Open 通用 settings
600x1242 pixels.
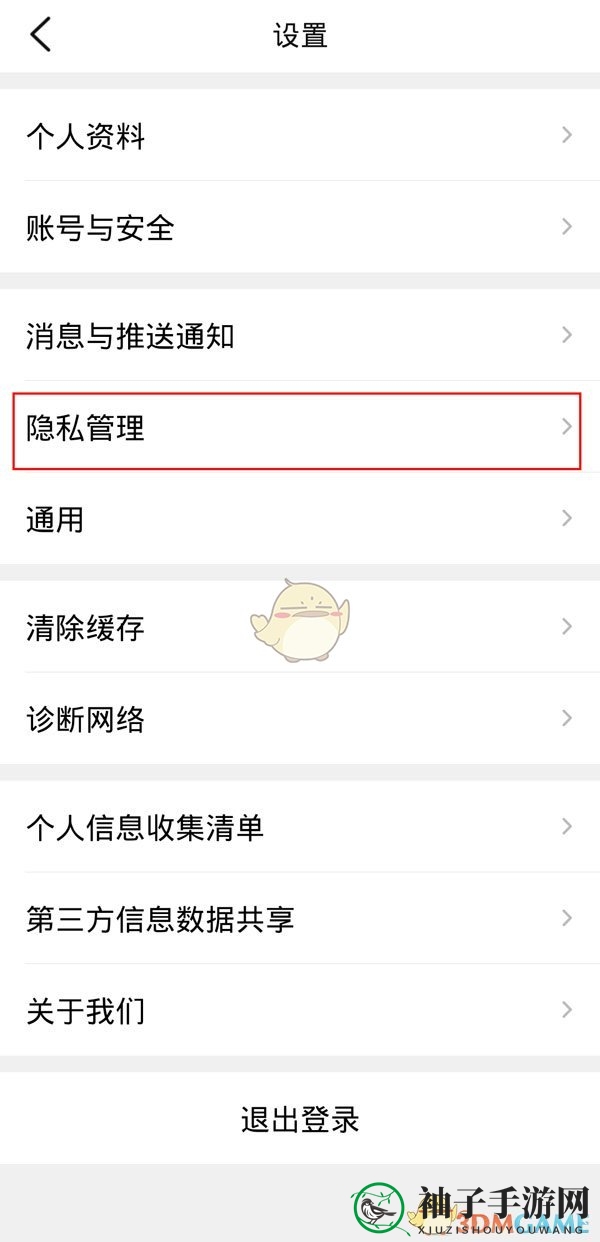pos(300,519)
